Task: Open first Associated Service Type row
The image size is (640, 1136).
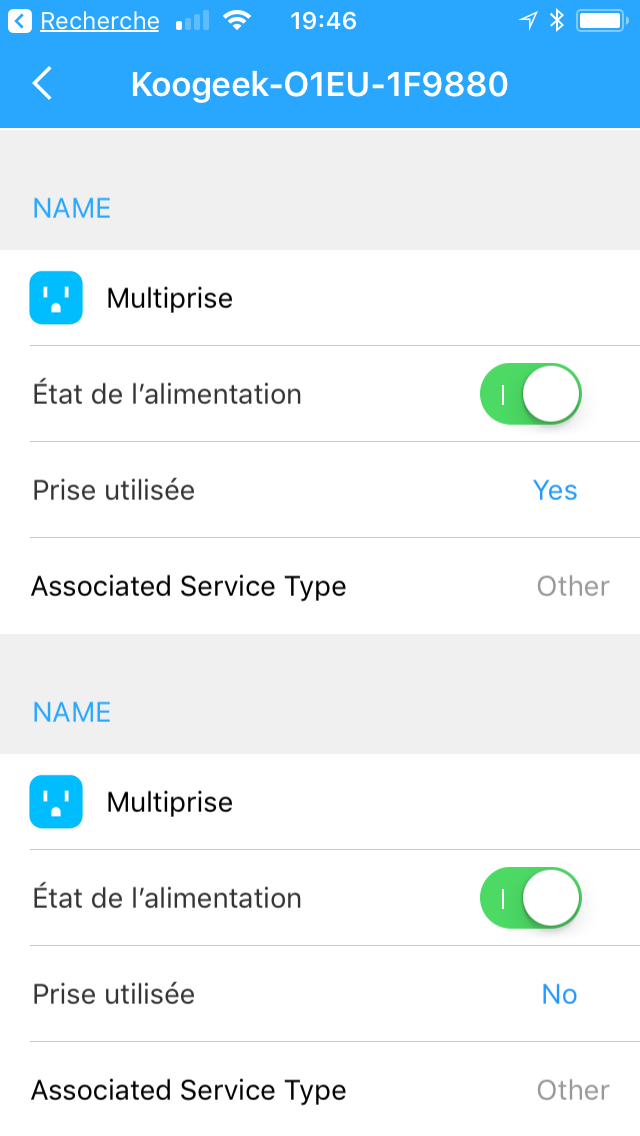Action: [x=320, y=586]
